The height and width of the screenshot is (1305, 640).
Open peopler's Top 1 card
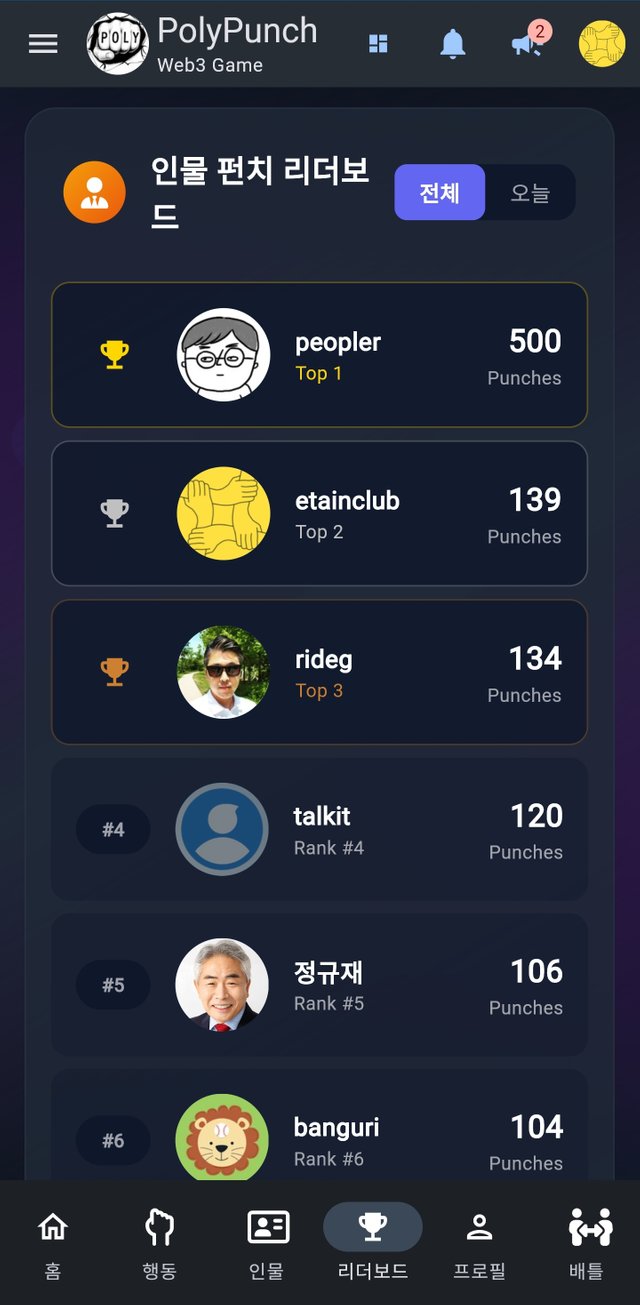point(319,355)
